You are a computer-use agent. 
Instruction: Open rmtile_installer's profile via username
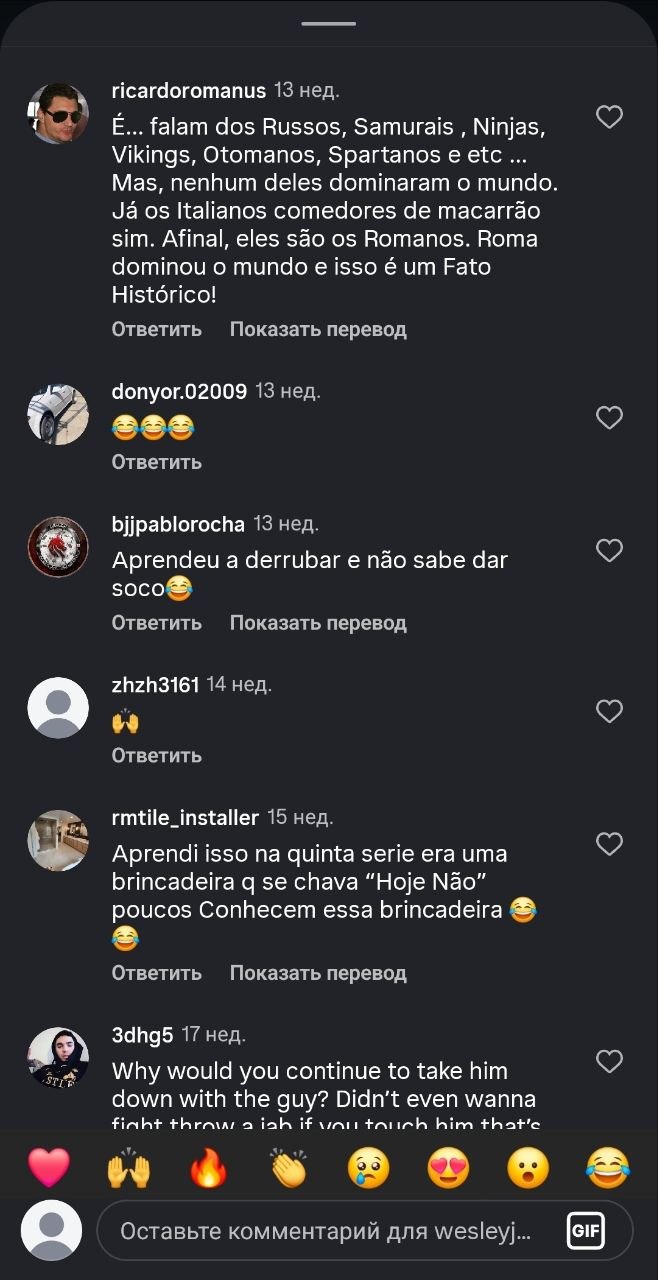(185, 817)
